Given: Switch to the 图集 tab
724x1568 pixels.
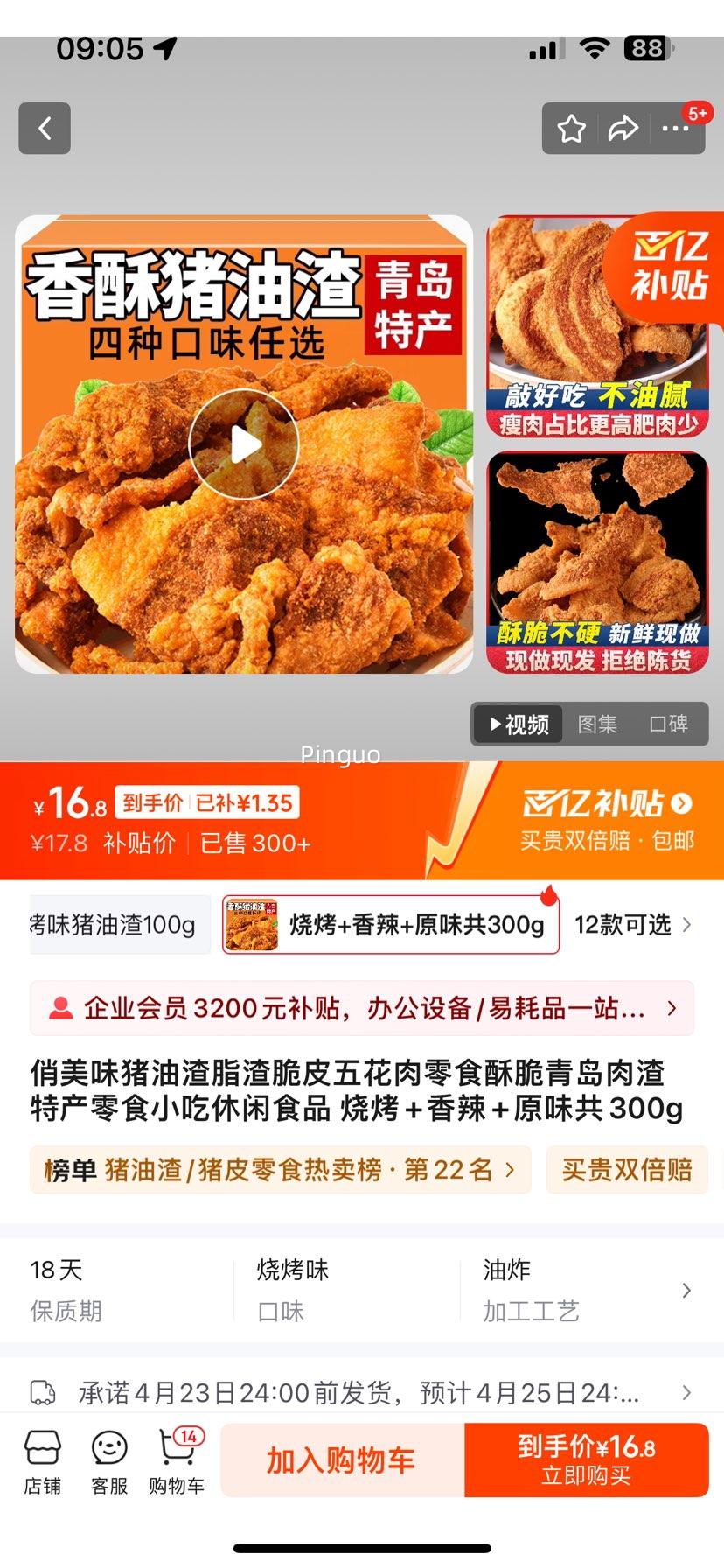Looking at the screenshot, I should (597, 724).
